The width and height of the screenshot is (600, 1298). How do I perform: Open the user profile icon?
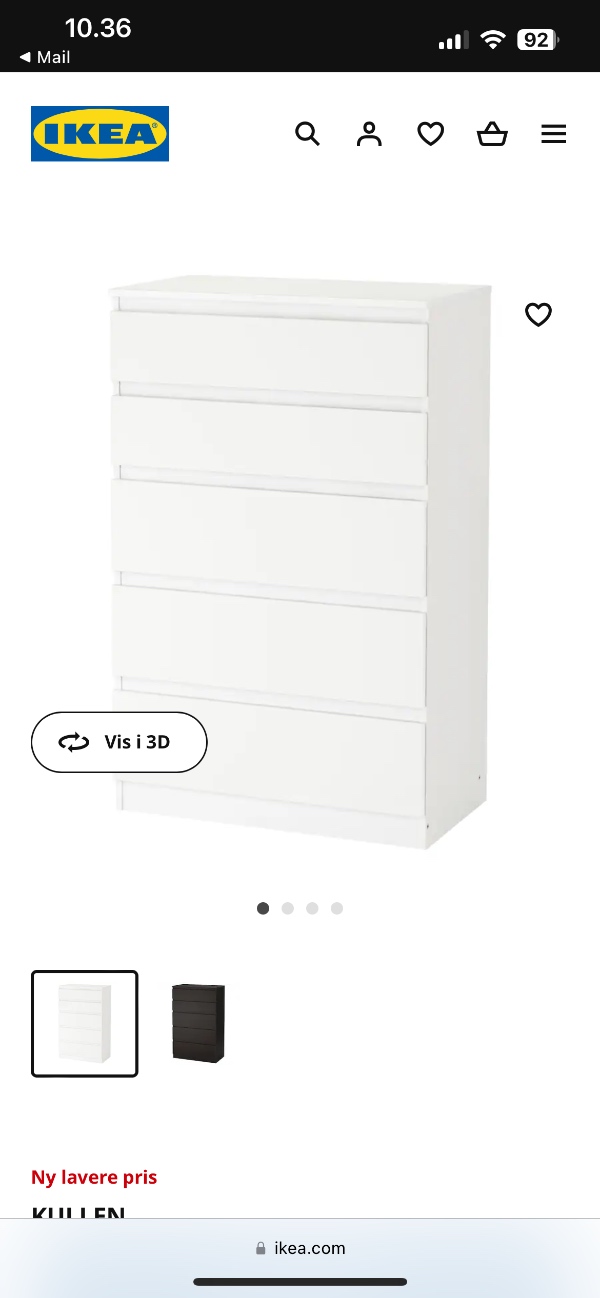(x=369, y=134)
